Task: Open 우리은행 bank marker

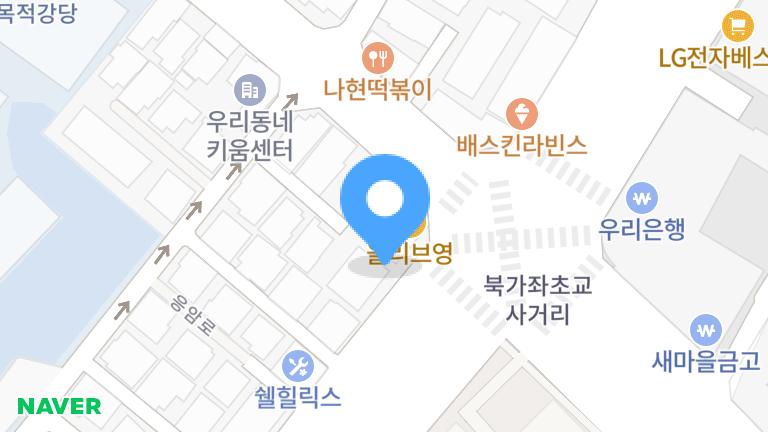Action: coord(642,196)
